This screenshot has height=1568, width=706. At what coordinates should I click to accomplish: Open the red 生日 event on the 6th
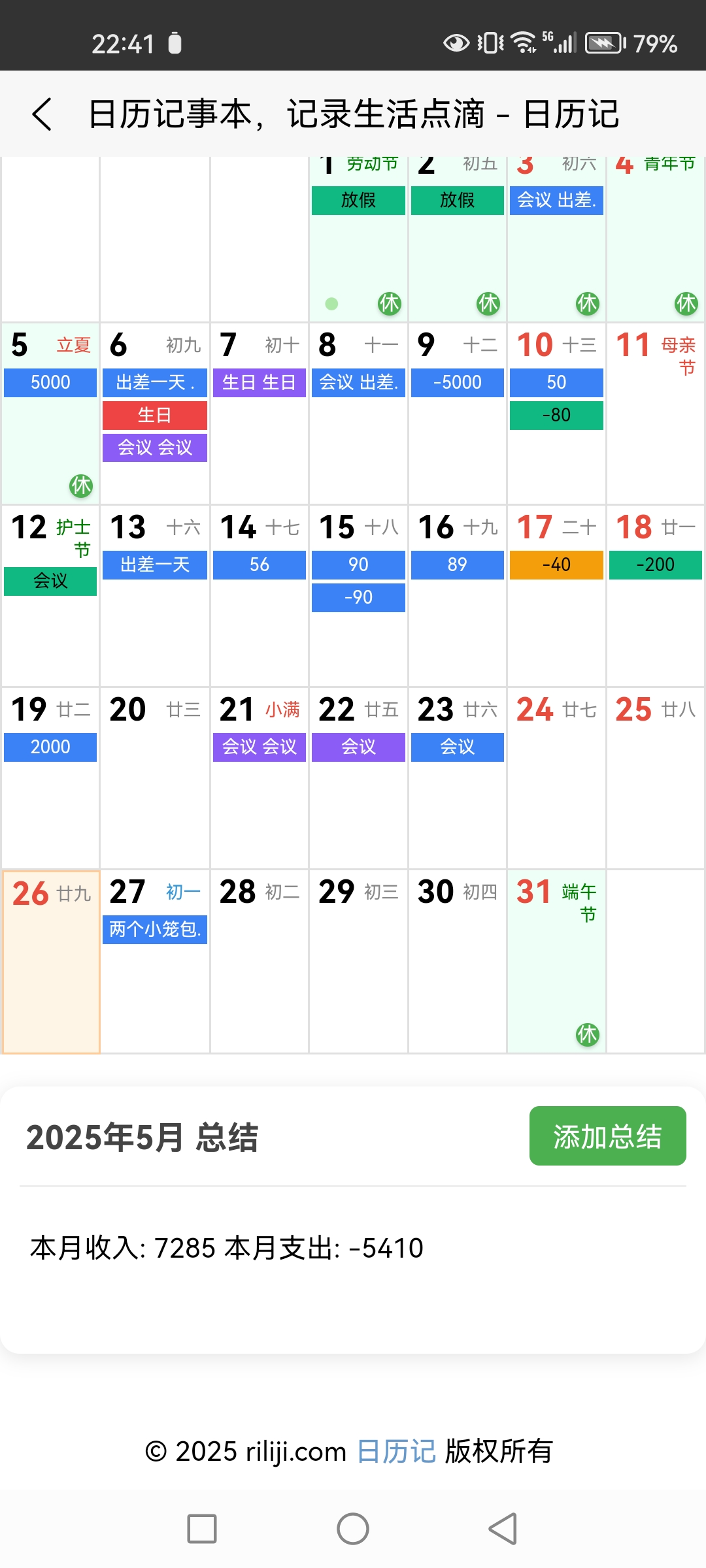click(x=155, y=416)
